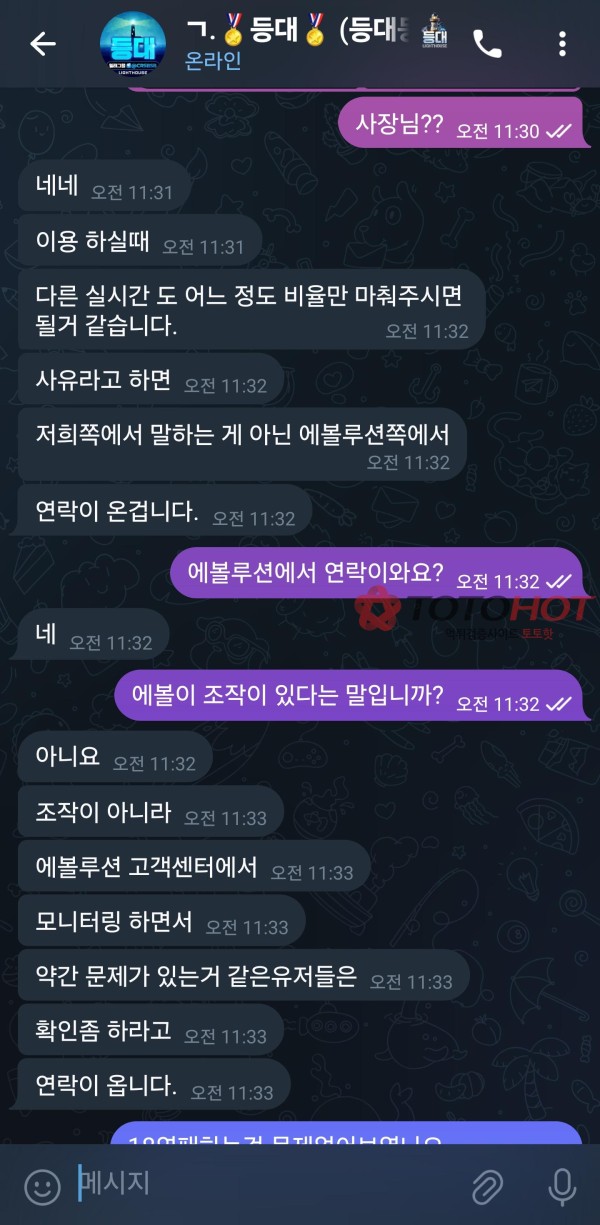Open the emoji picker
The width and height of the screenshot is (600, 1225).
click(x=42, y=1186)
